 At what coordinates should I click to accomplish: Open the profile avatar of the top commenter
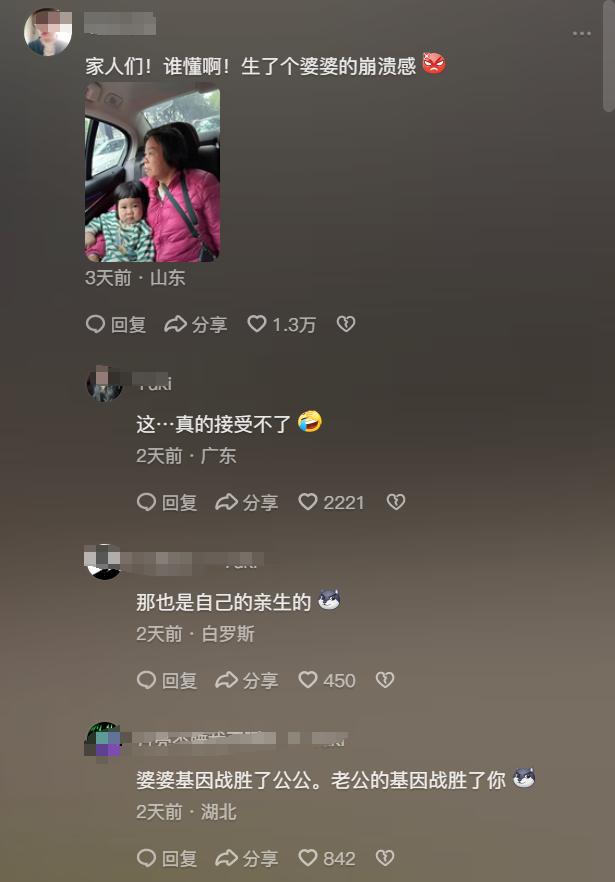[48, 32]
